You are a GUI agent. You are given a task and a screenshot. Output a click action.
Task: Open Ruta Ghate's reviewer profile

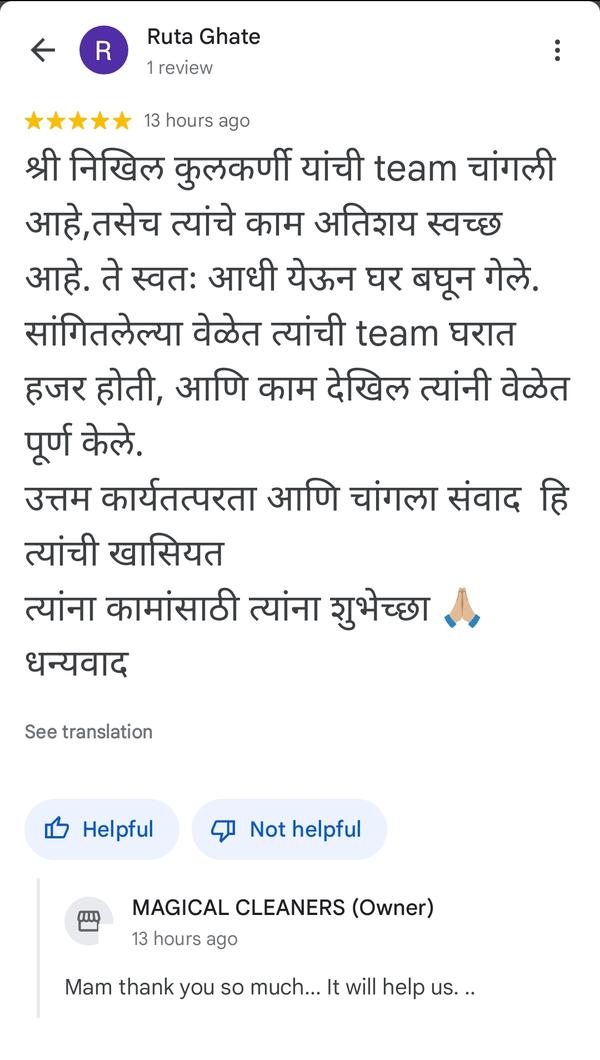pos(203,37)
